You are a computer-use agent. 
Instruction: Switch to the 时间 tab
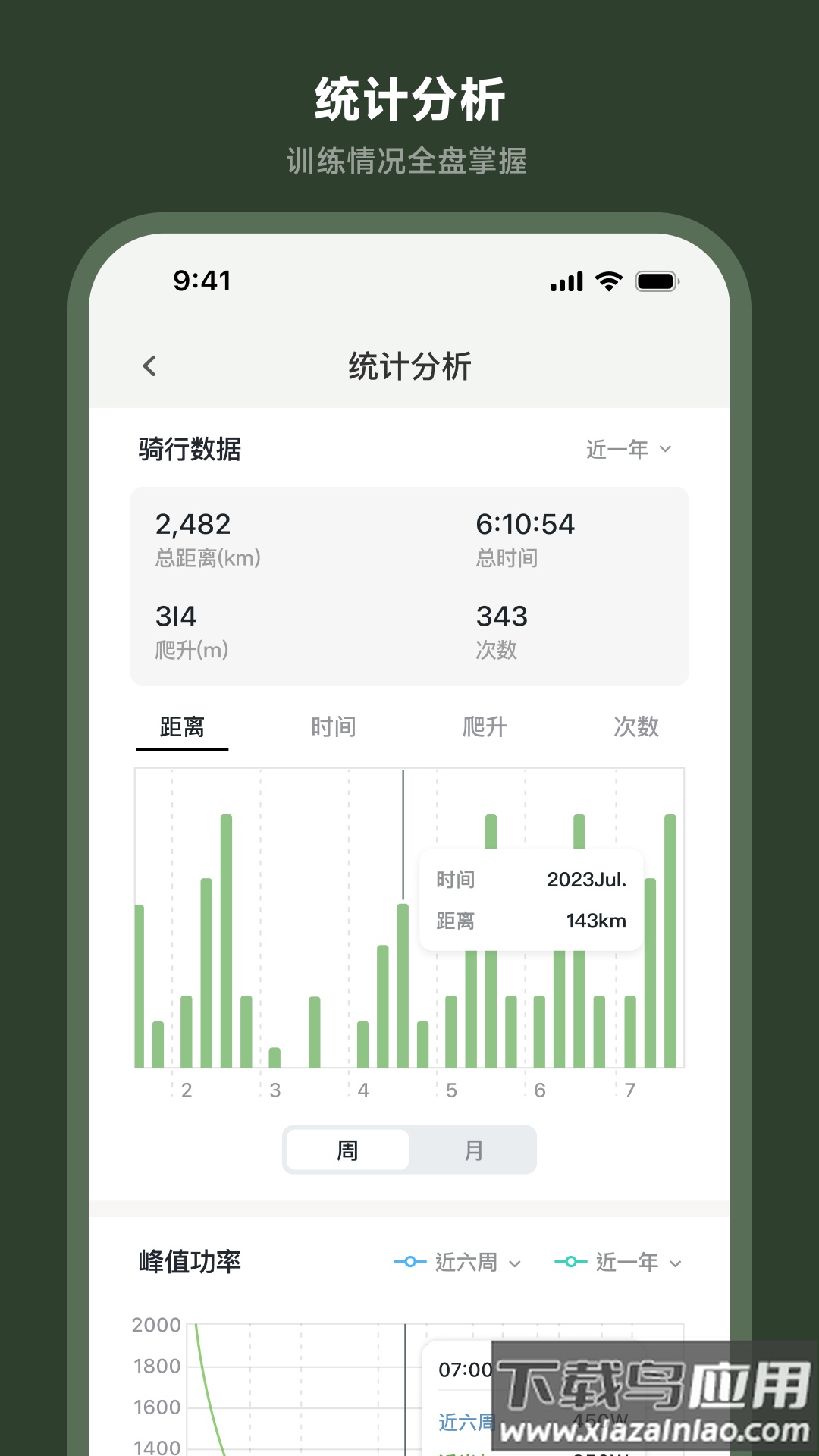tap(334, 726)
